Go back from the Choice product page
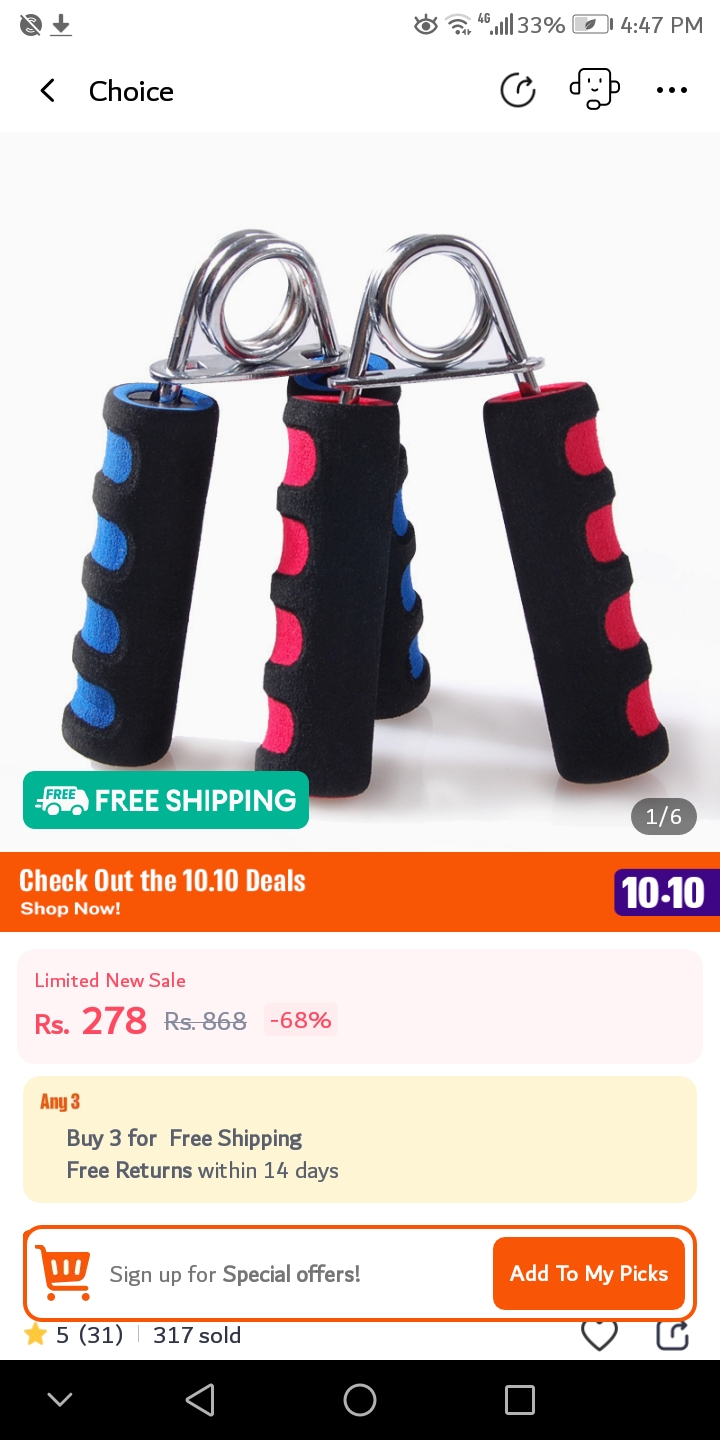720x1440 pixels. tap(47, 91)
